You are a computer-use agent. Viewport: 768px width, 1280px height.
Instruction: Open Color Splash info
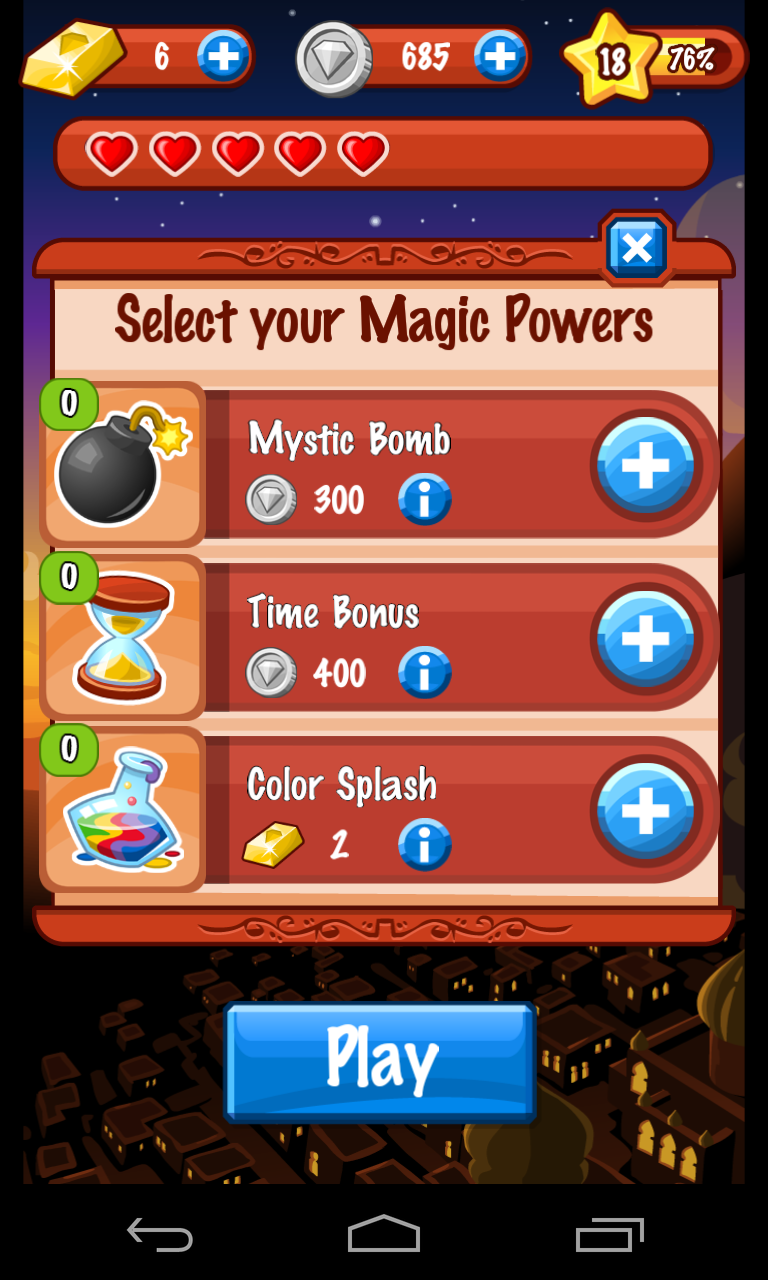425,845
